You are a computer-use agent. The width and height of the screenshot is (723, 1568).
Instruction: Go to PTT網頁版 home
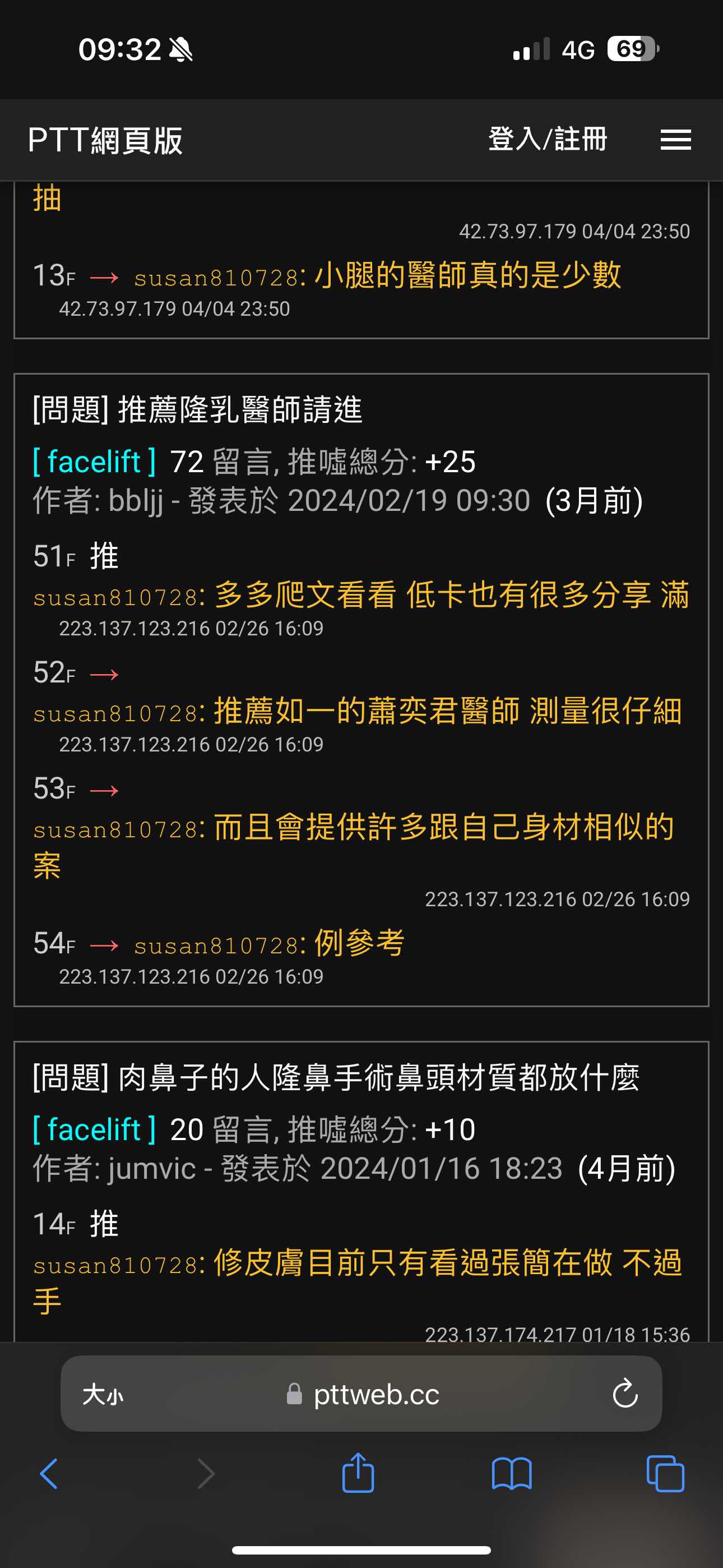(105, 141)
